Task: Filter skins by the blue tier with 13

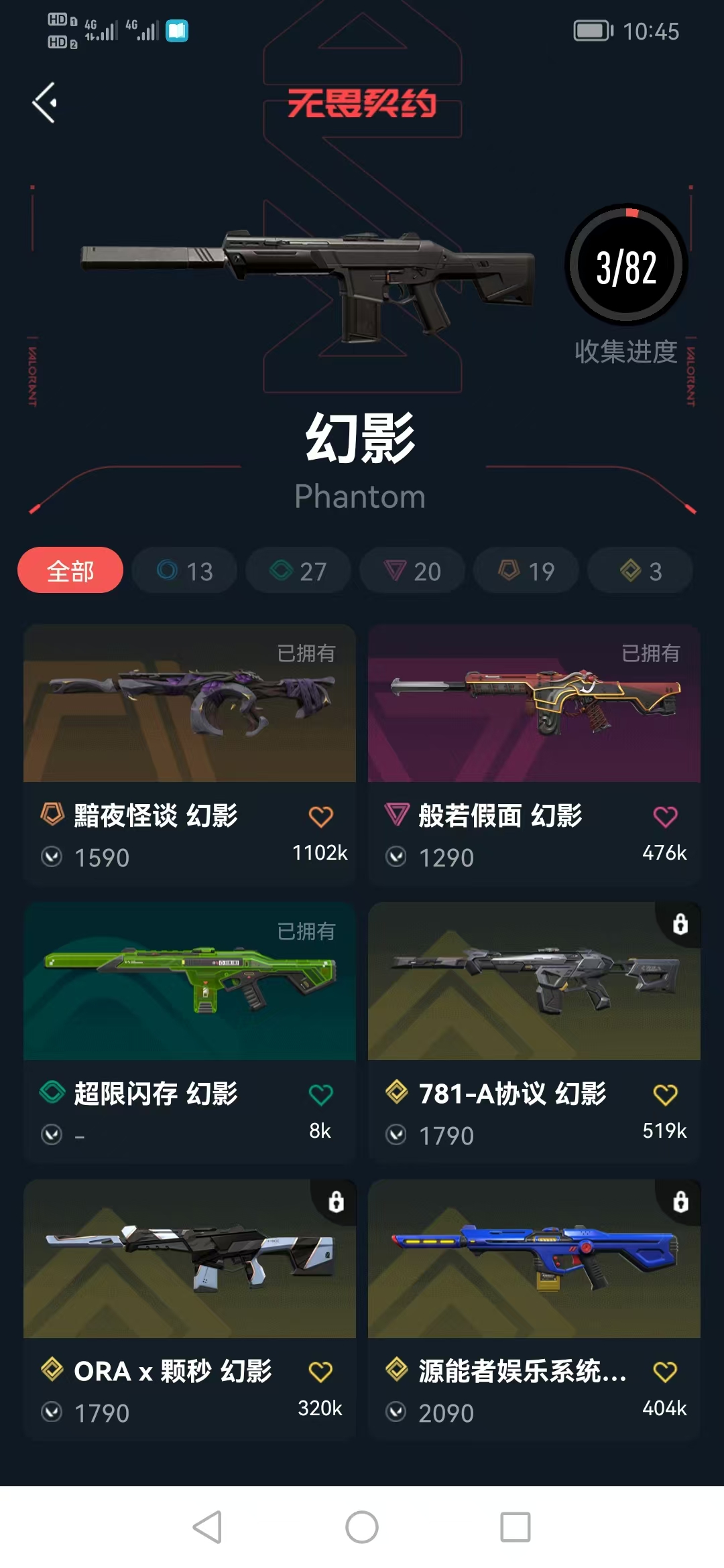Action: [184, 571]
